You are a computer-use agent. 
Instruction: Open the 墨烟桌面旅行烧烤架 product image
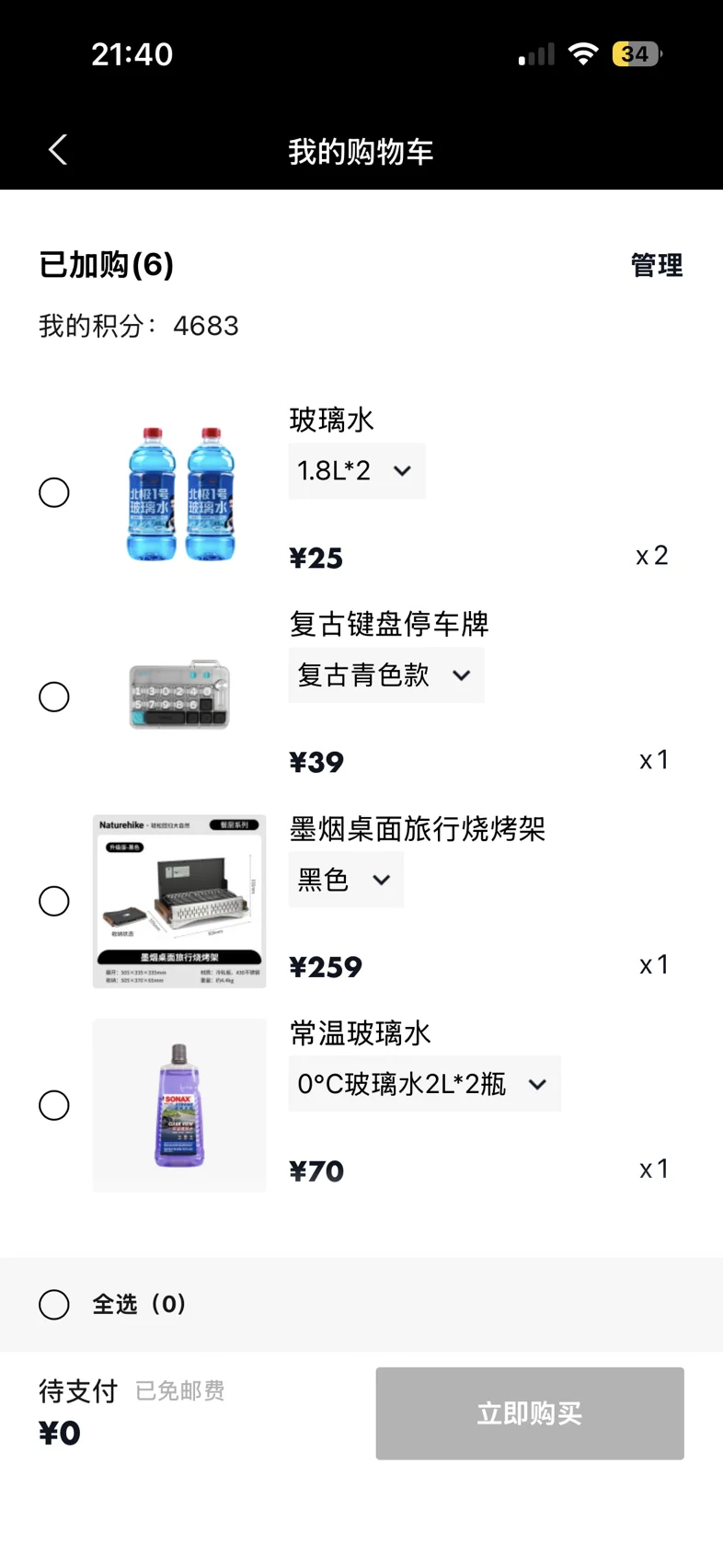pos(179,901)
